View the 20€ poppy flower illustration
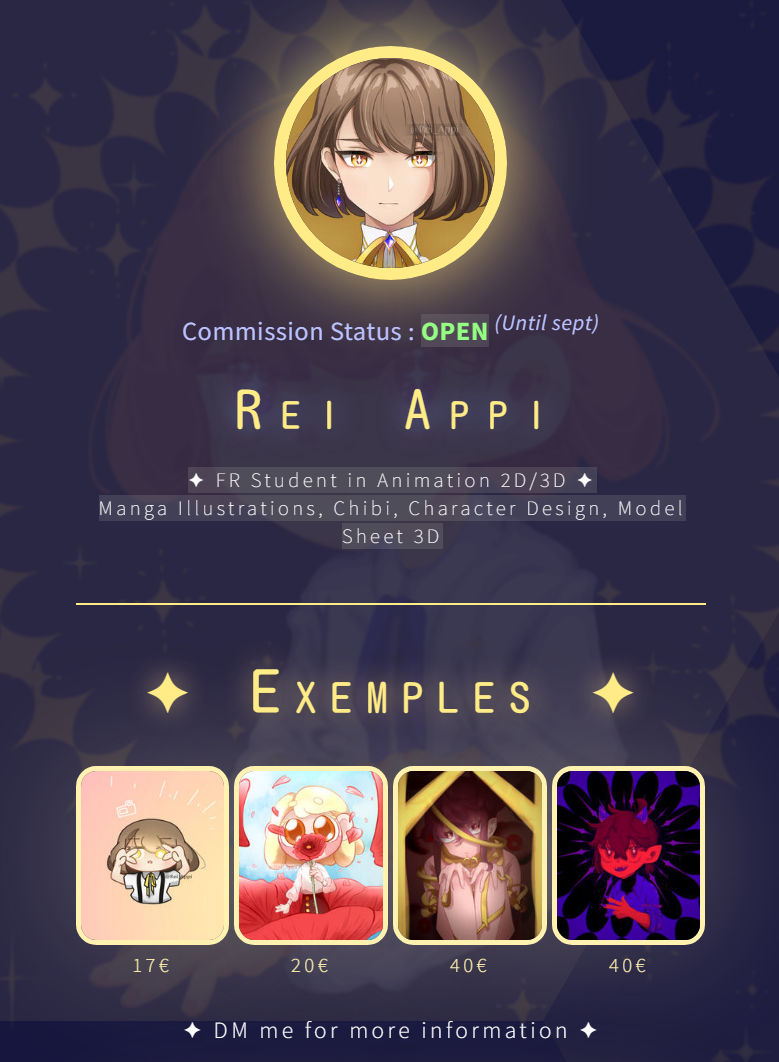The width and height of the screenshot is (779, 1062). click(x=311, y=855)
